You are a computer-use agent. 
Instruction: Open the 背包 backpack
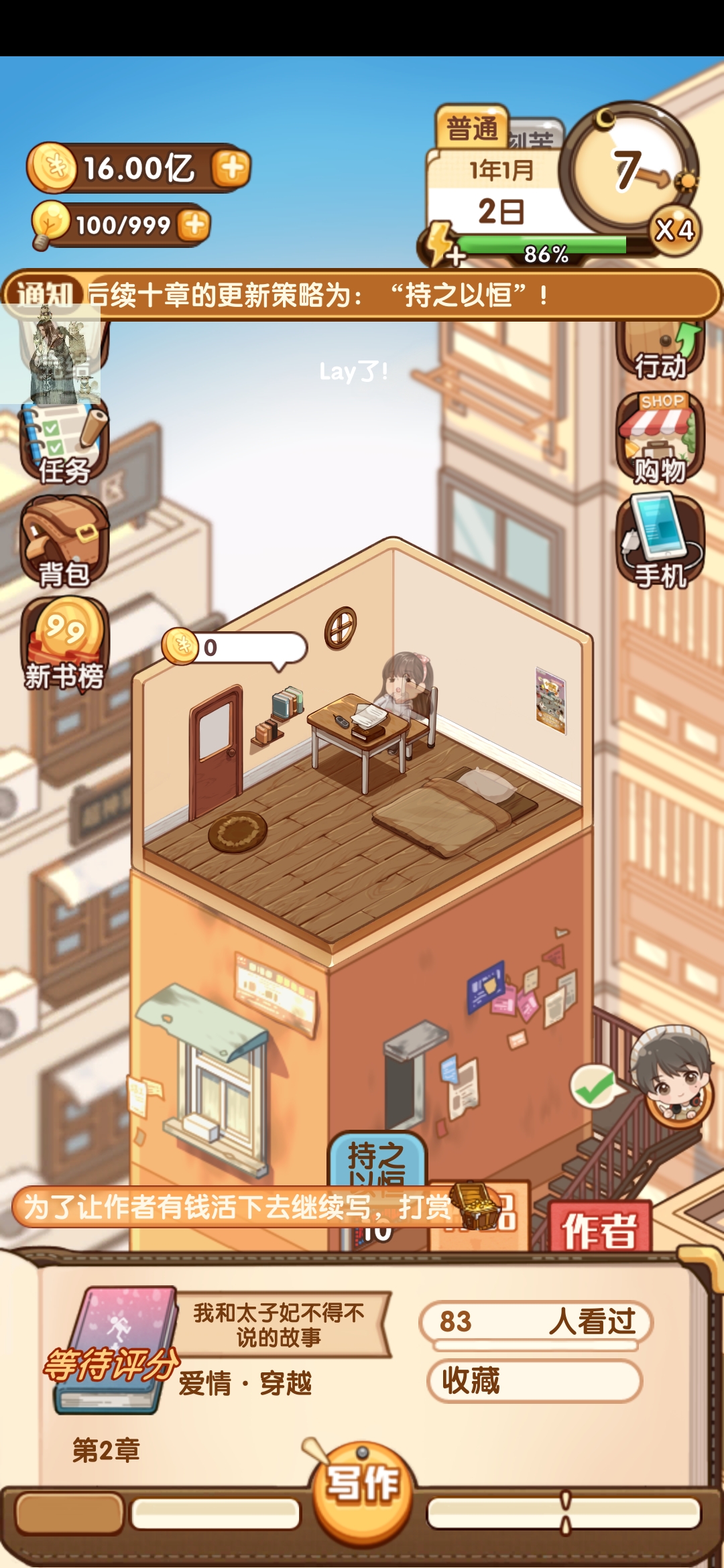[63, 544]
